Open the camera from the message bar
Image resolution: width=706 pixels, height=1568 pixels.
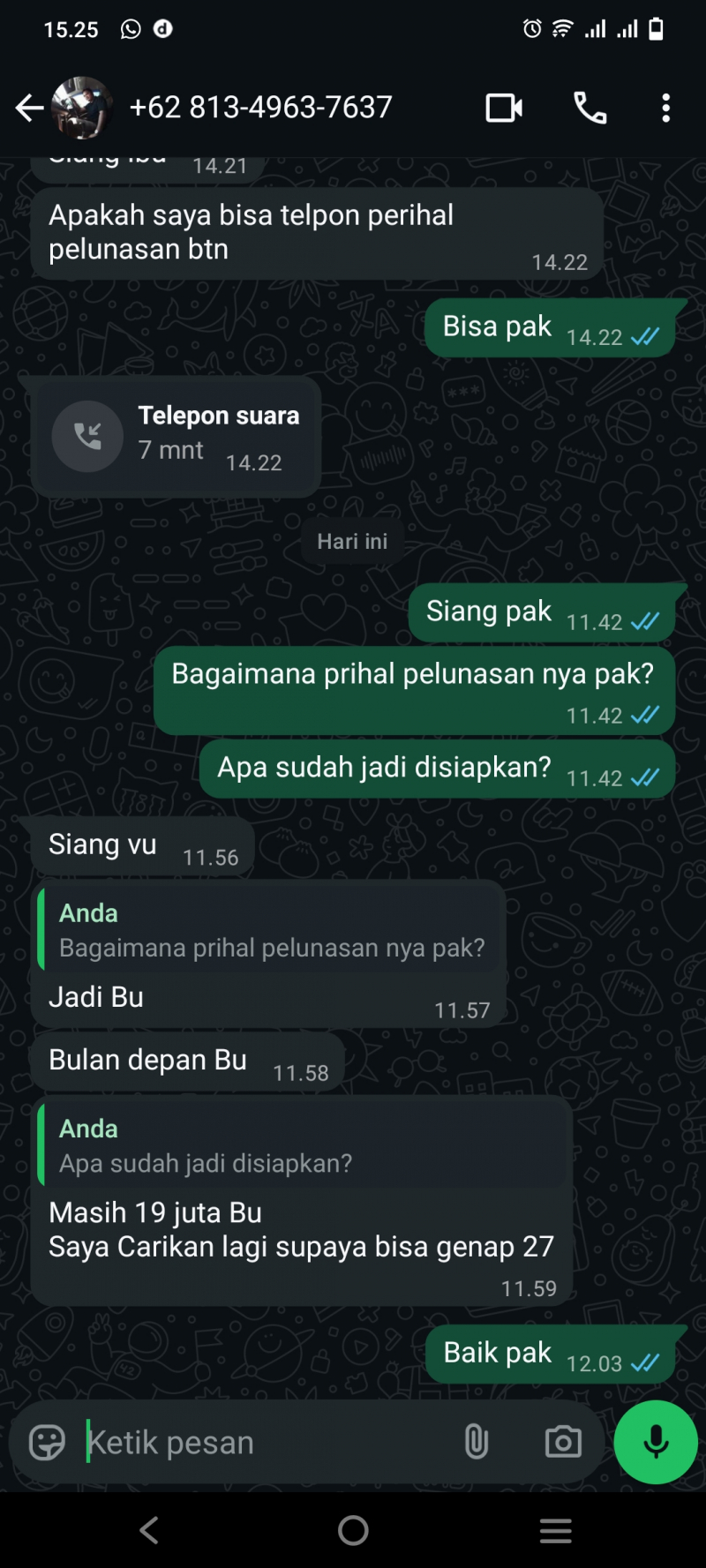[563, 1443]
